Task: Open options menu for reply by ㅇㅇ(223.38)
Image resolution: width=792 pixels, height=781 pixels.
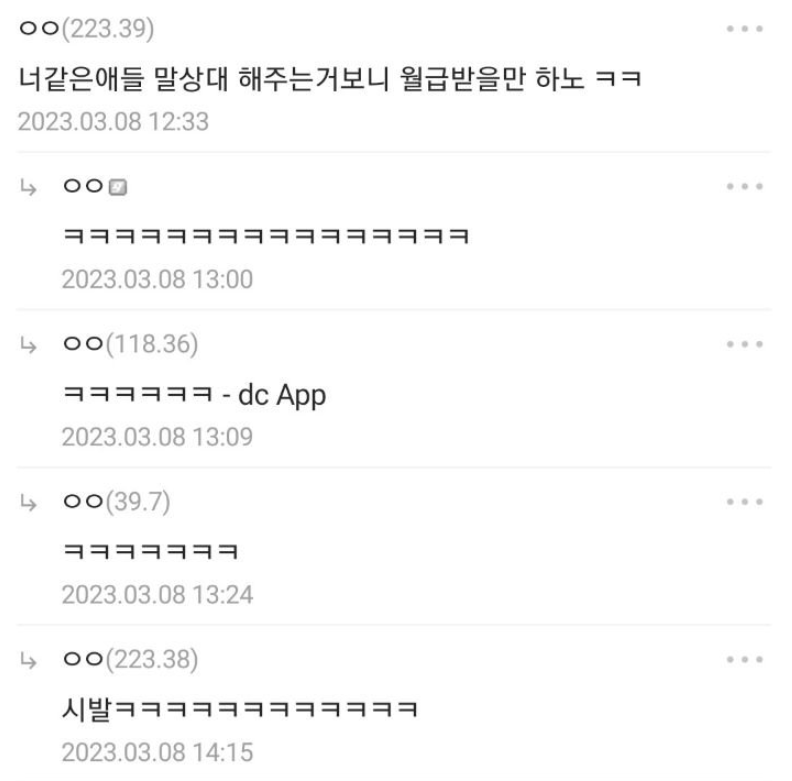Action: click(x=745, y=660)
